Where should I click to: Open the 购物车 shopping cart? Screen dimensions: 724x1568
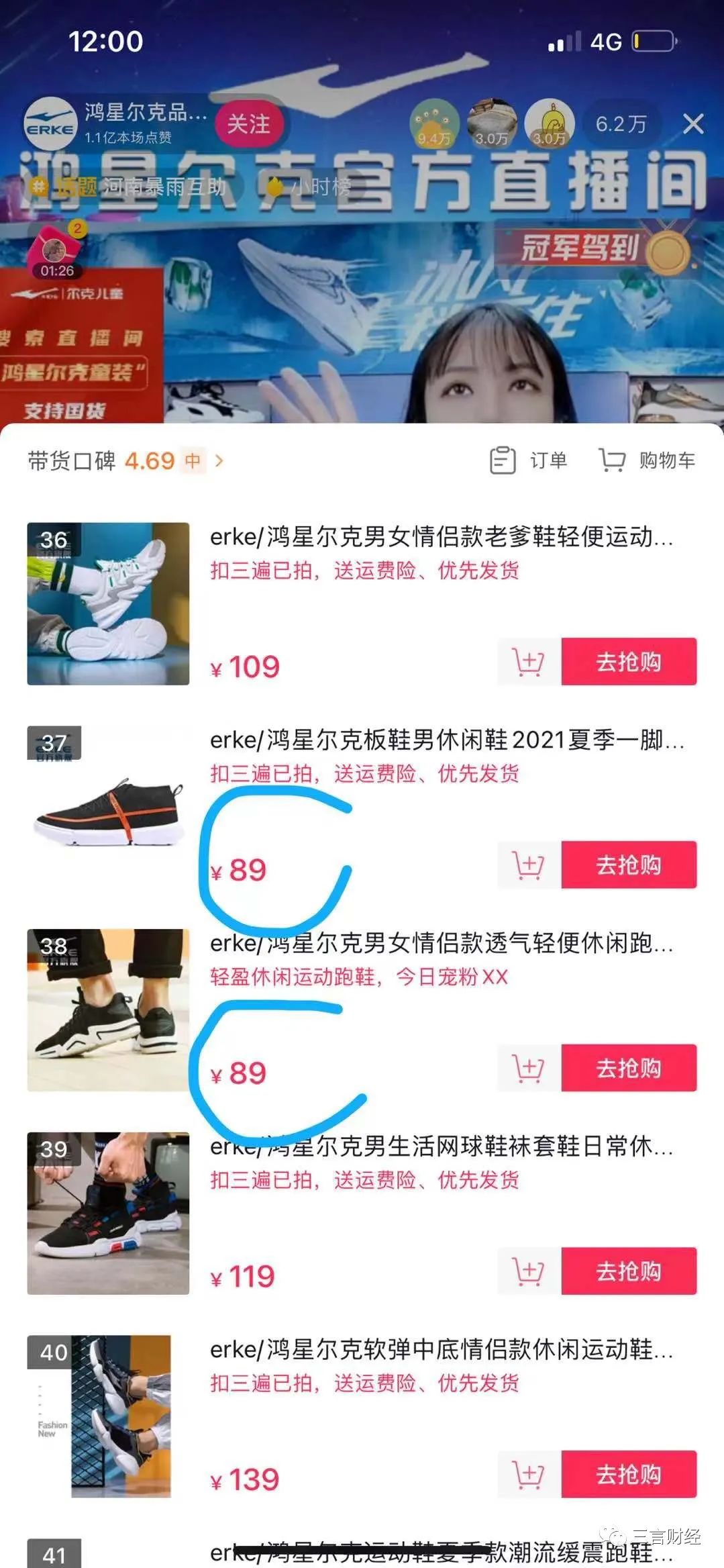[x=647, y=460]
